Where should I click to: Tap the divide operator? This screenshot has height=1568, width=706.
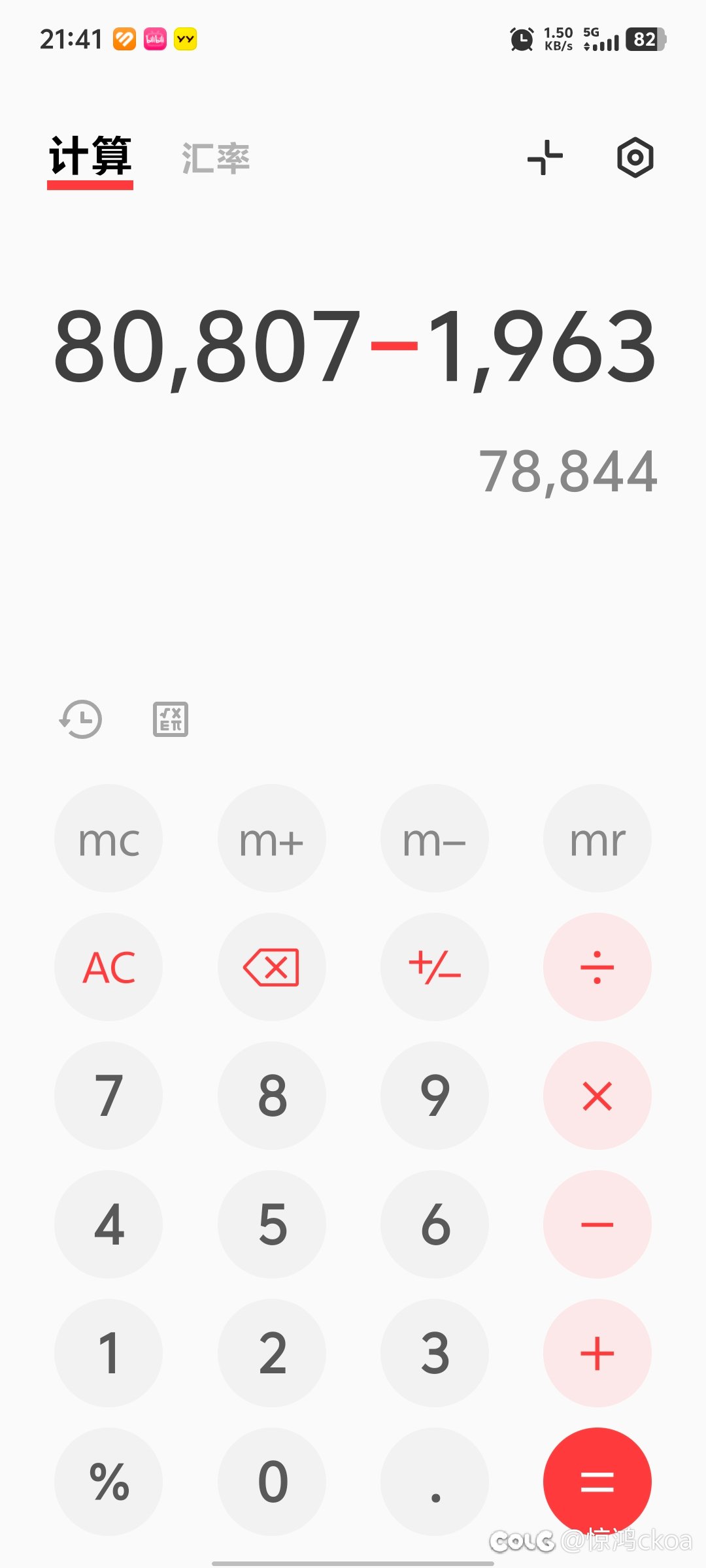(x=597, y=967)
